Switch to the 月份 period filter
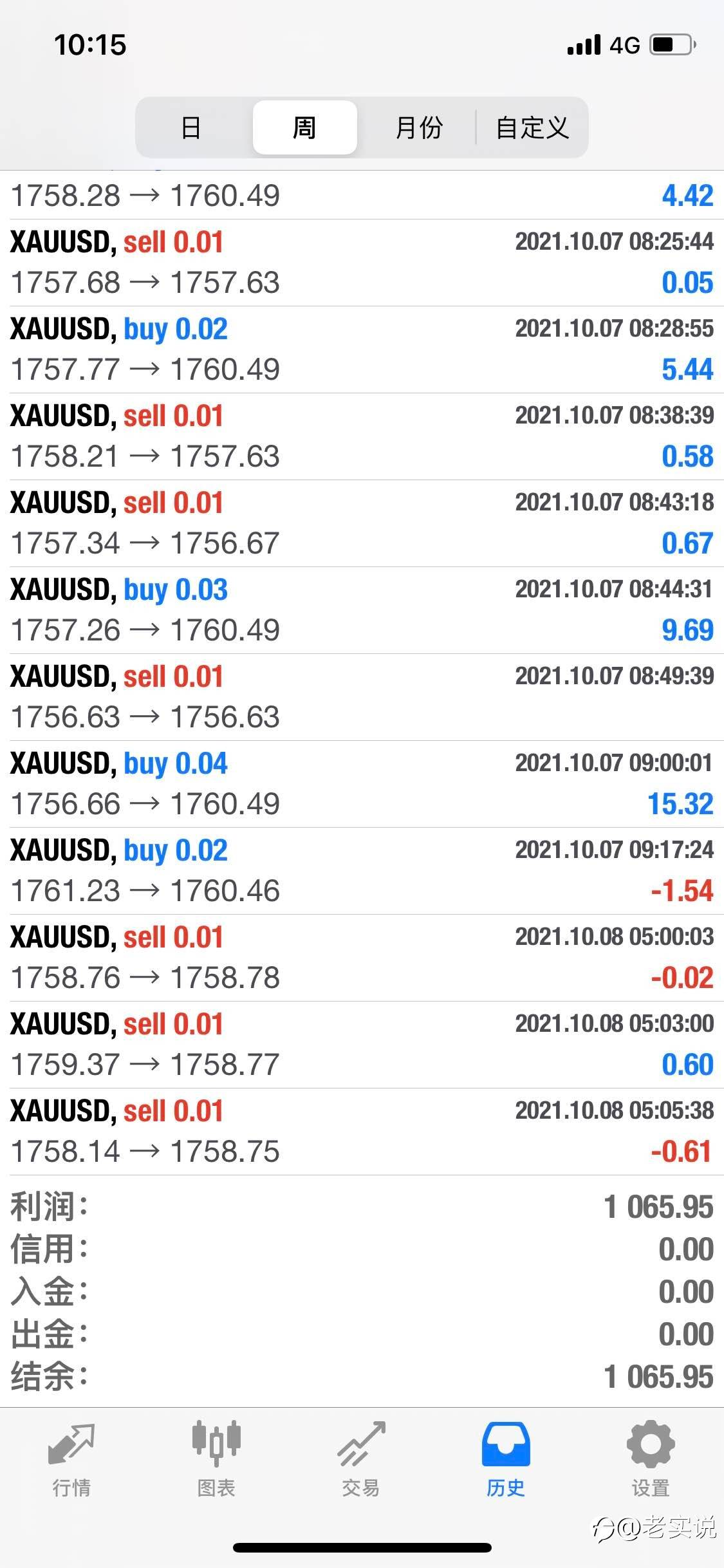 (x=418, y=127)
